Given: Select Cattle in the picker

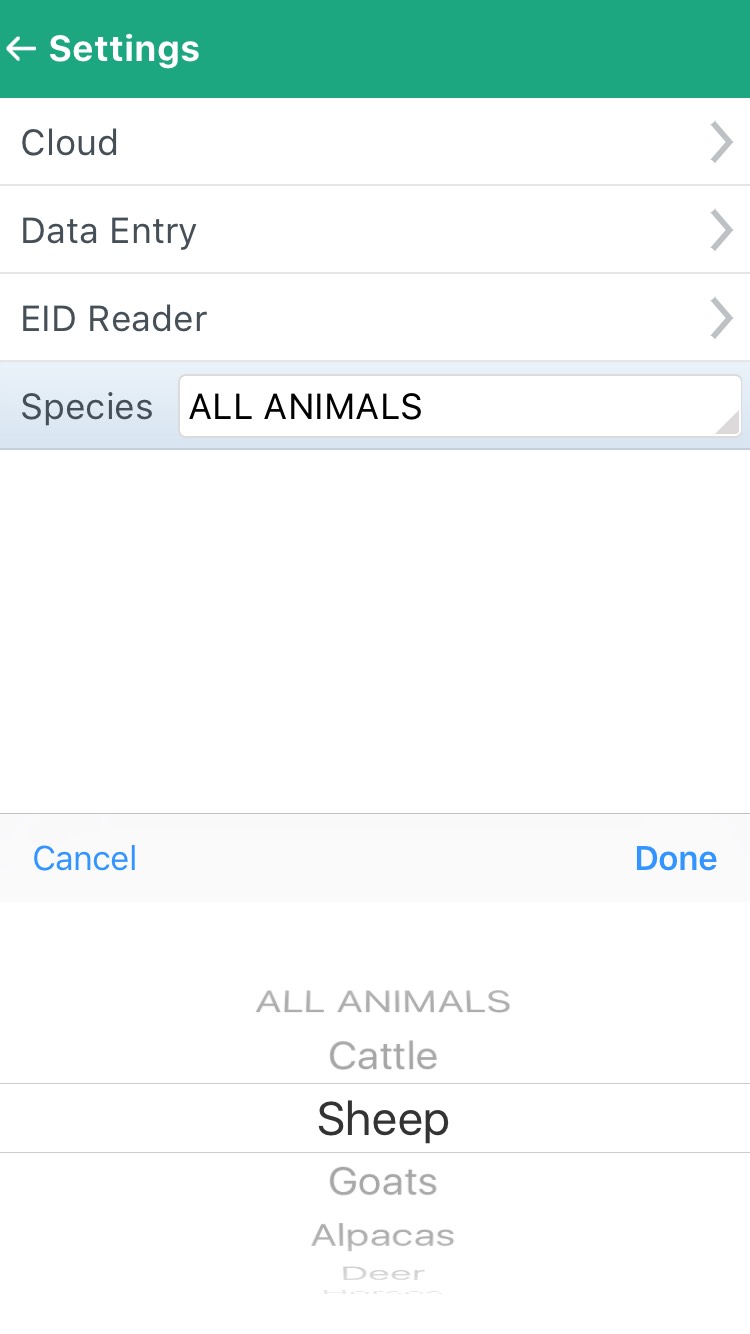Looking at the screenshot, I should pyautogui.click(x=383, y=1056).
